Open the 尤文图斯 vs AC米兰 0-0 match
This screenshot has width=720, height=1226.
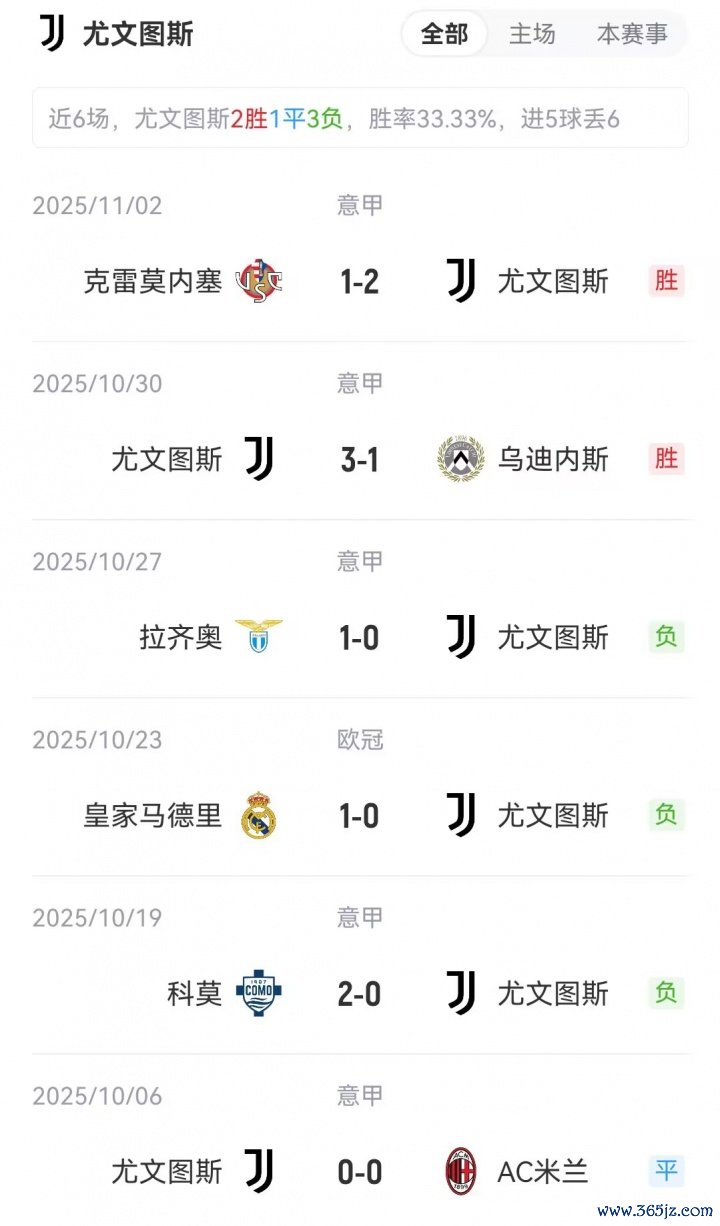coord(360,1172)
